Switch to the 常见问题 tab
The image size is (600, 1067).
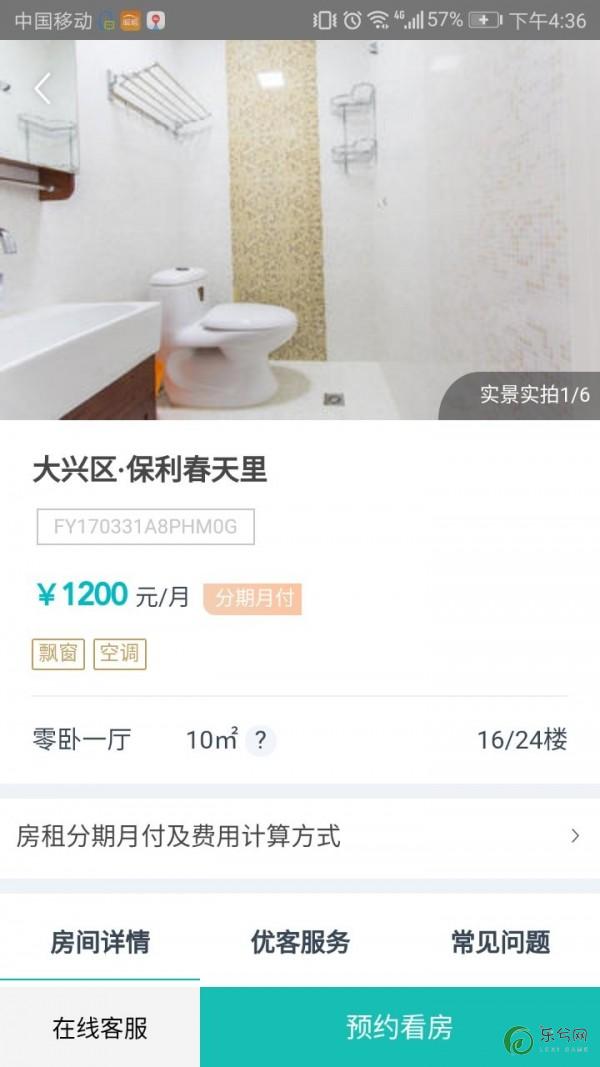[x=500, y=942]
